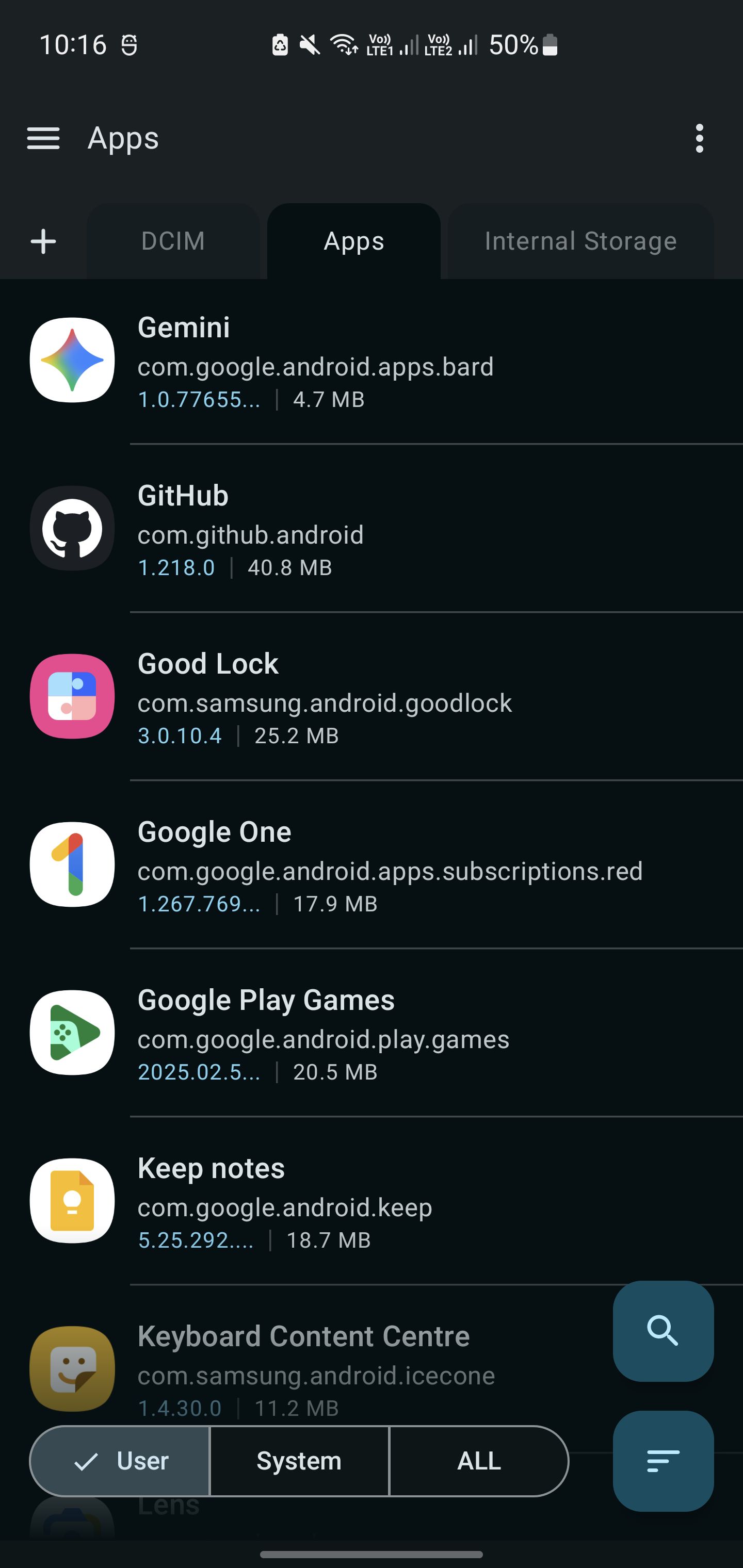743x1568 pixels.
Task: Open the three-dot overflow menu
Action: pos(699,138)
